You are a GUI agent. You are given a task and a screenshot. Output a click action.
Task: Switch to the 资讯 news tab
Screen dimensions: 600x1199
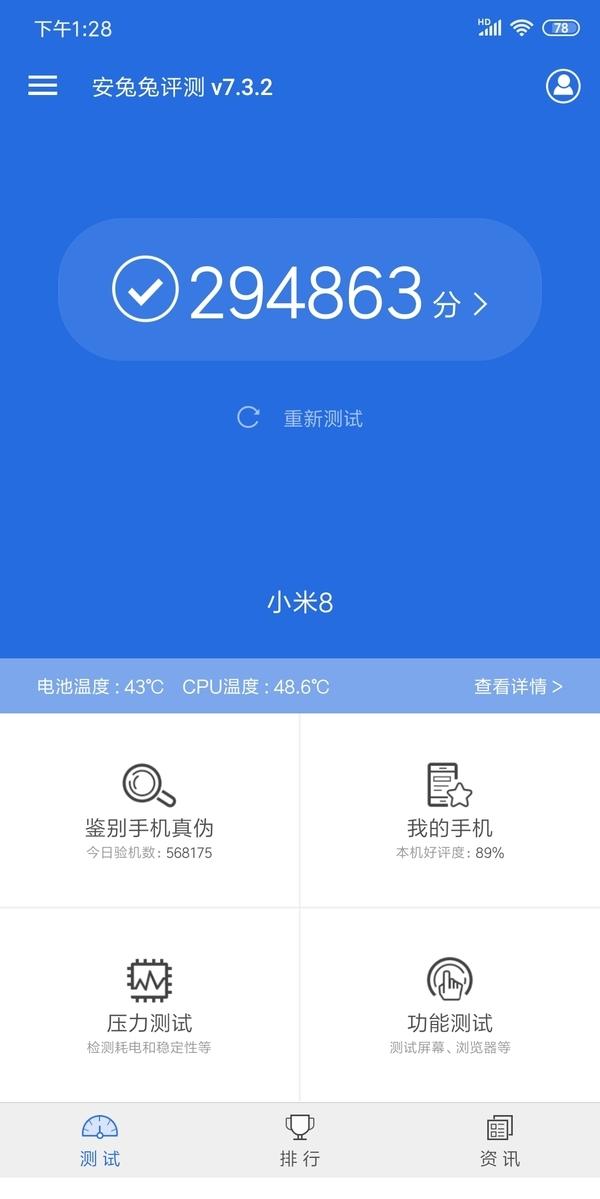pyautogui.click(x=500, y=1141)
